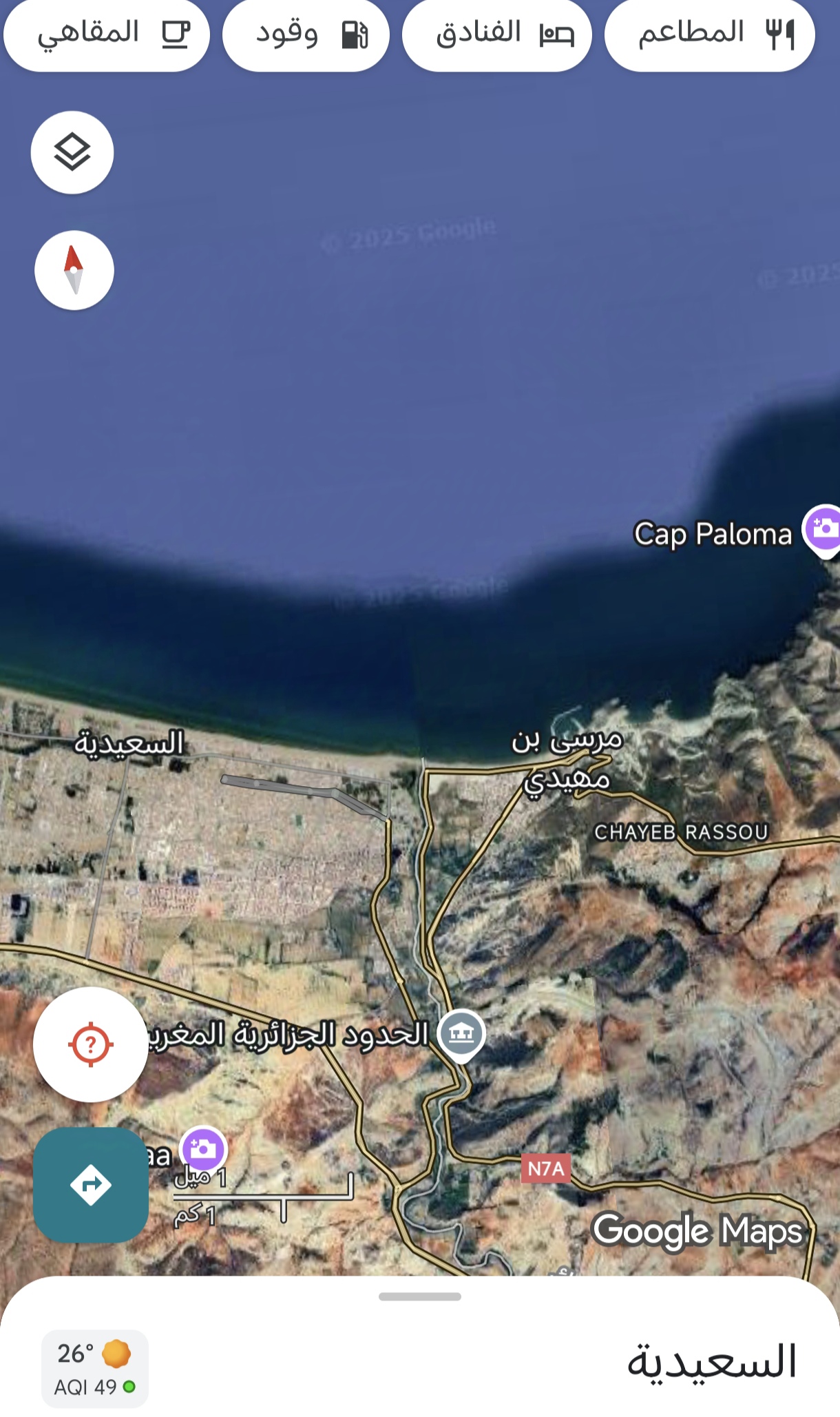840x1417 pixels.
Task: Choose the المقاهي cafes chip
Action: [107, 34]
